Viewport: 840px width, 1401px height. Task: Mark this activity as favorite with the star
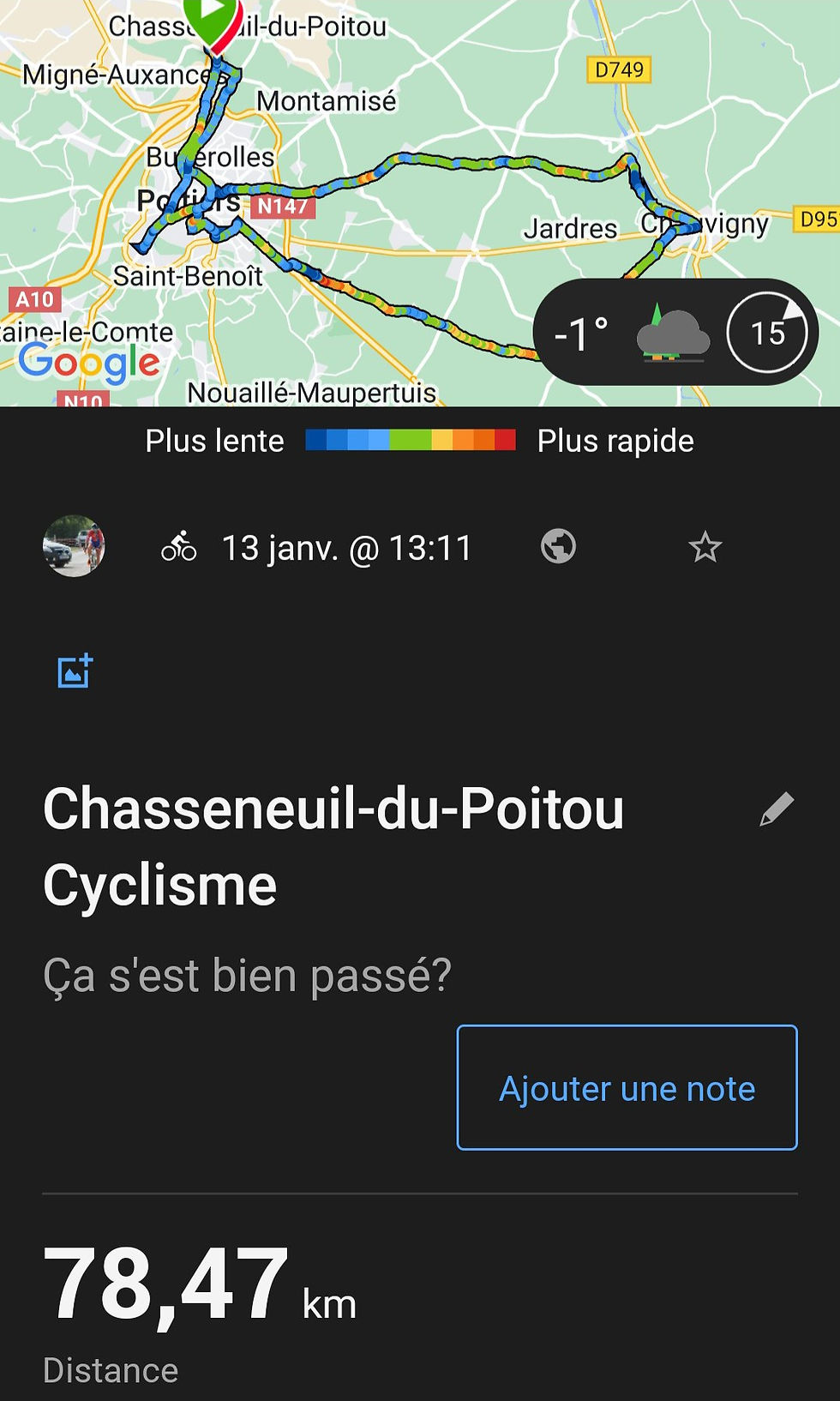tap(705, 547)
